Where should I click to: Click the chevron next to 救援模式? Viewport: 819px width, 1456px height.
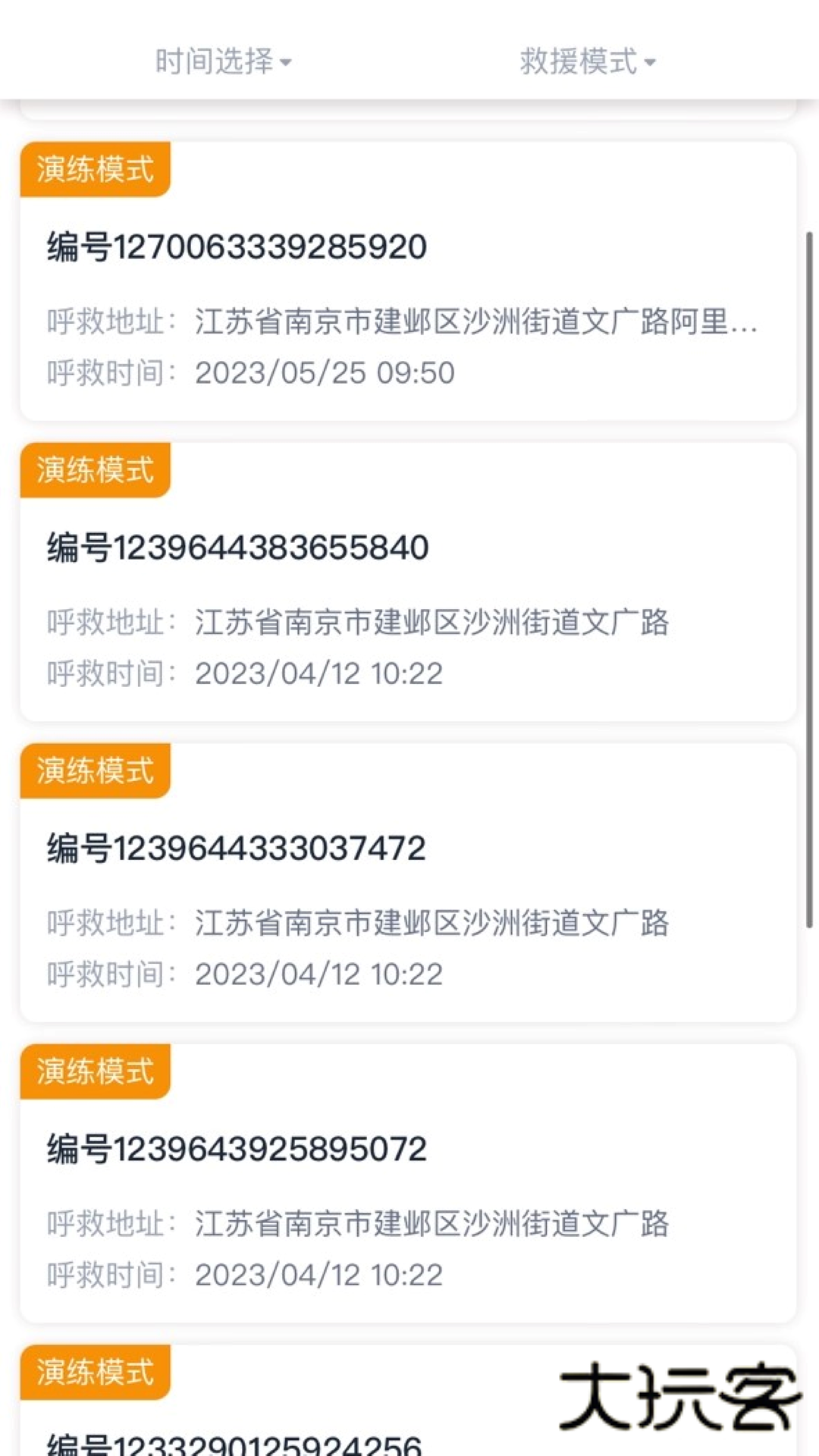tap(651, 65)
